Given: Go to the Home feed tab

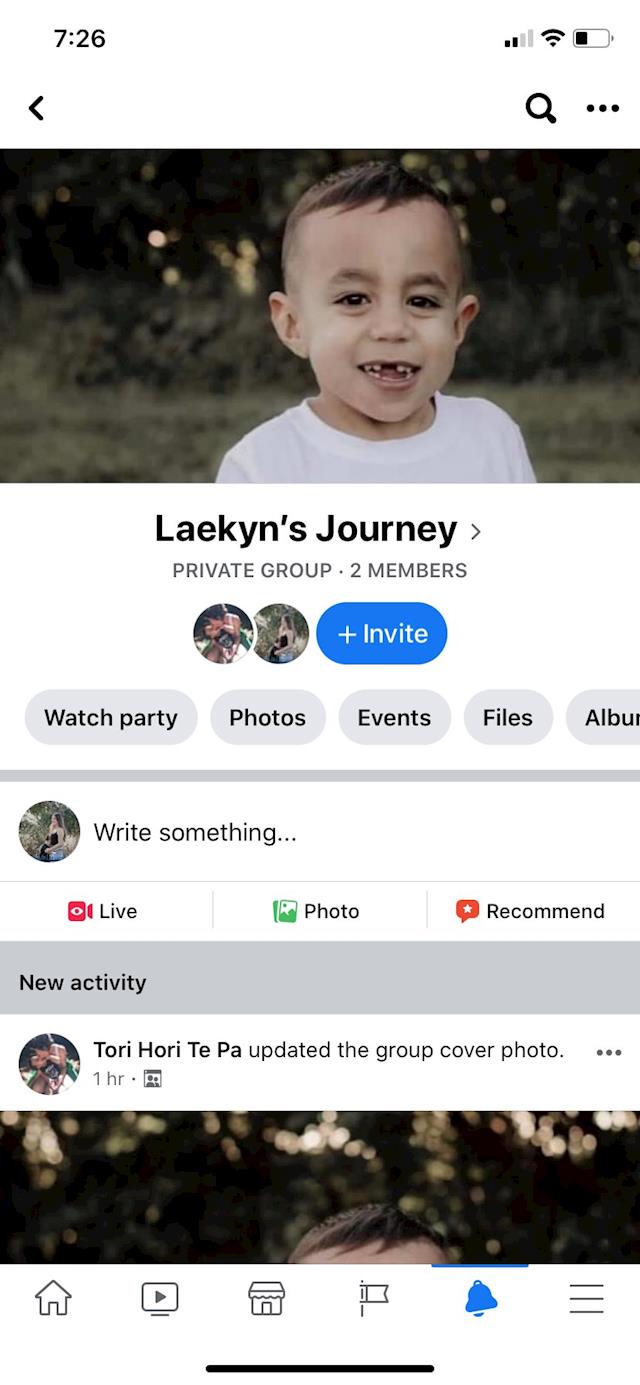Looking at the screenshot, I should 53,1298.
